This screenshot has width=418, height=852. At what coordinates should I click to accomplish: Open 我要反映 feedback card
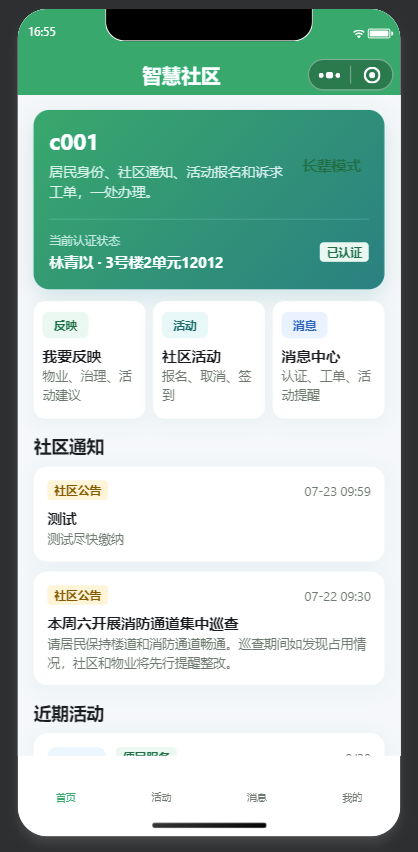[90, 360]
